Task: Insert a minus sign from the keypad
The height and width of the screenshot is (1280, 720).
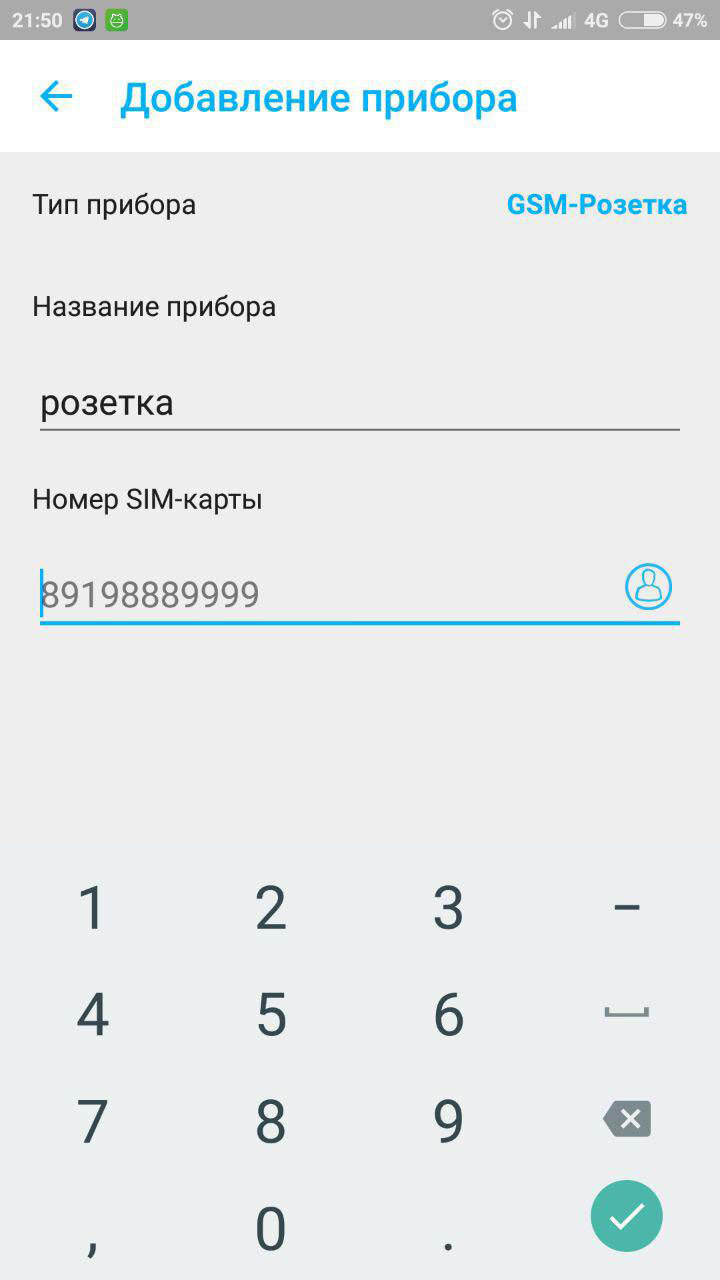Action: tap(626, 906)
